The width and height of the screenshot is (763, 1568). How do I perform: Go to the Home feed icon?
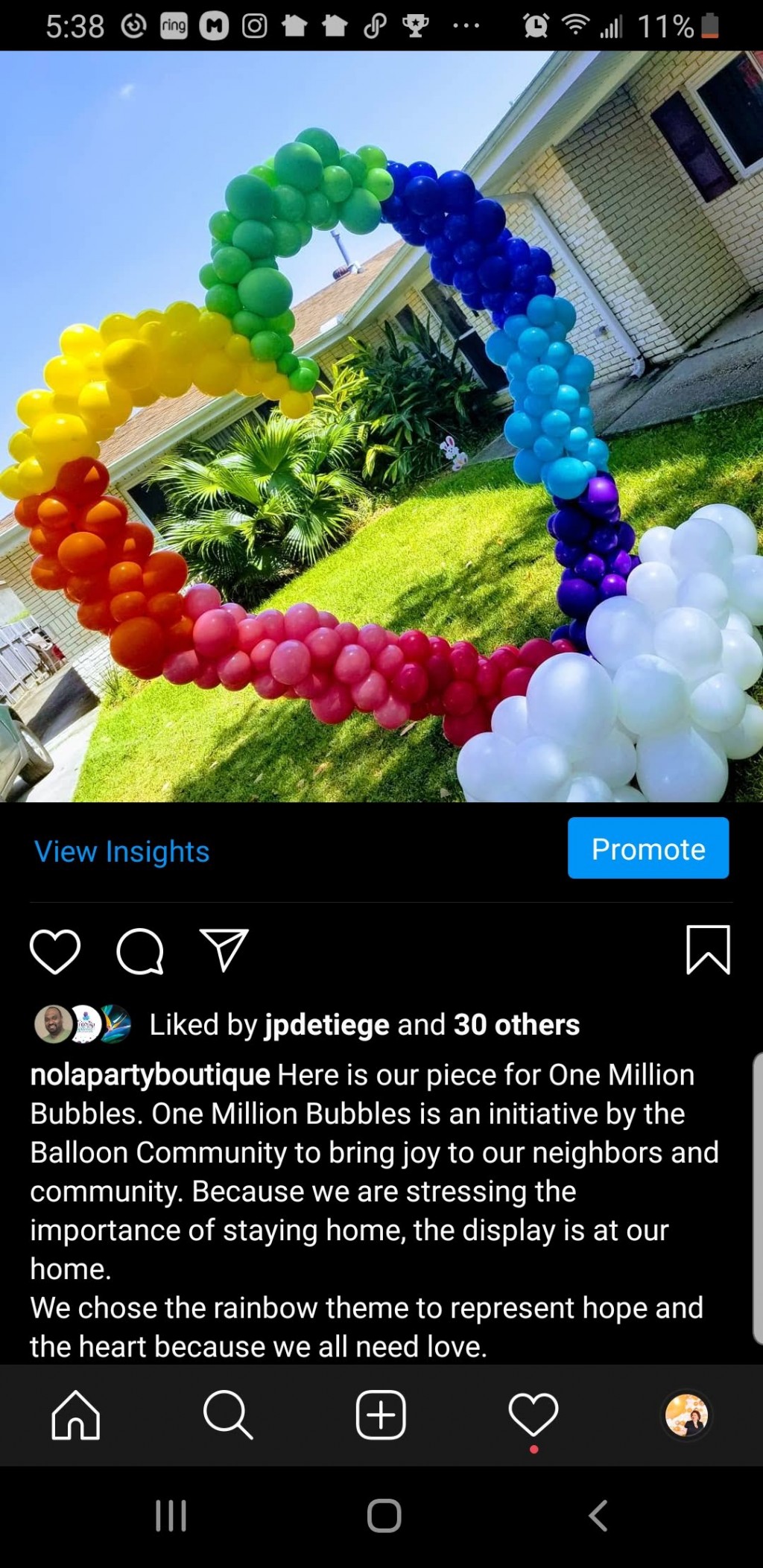(75, 1415)
